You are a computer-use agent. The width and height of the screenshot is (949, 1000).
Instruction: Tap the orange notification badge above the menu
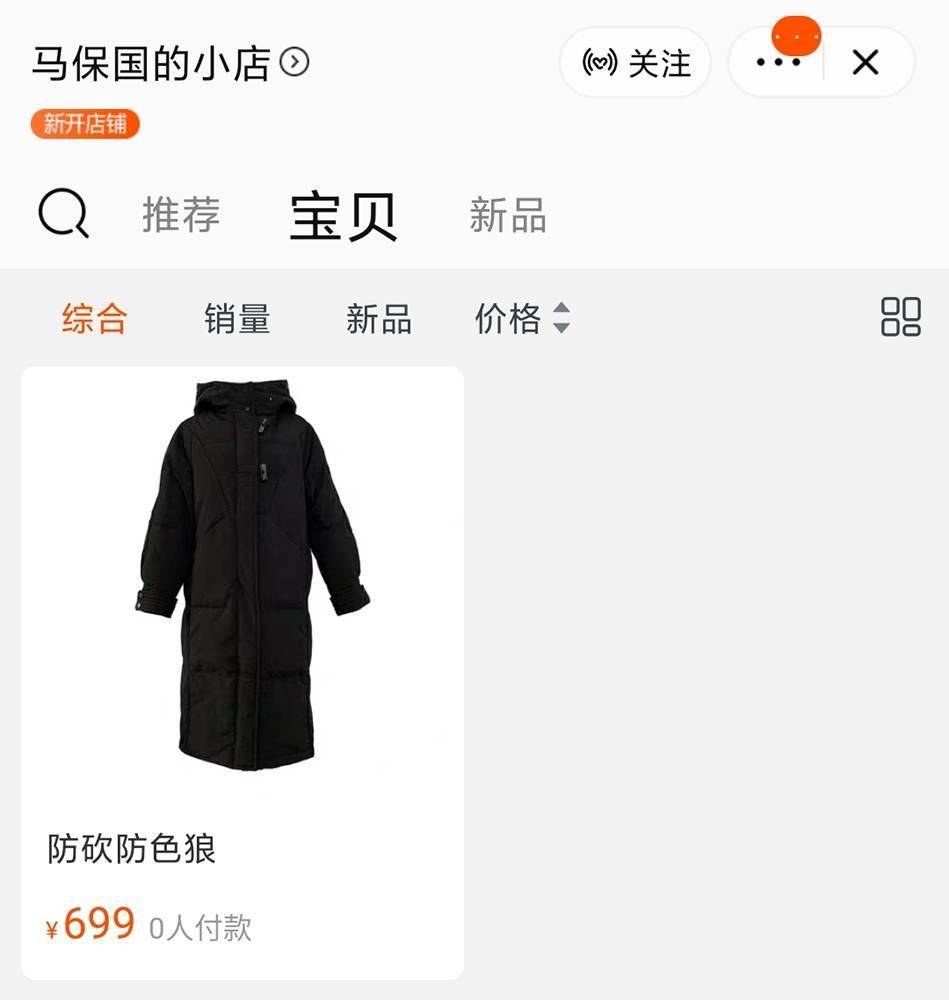[x=797, y=33]
